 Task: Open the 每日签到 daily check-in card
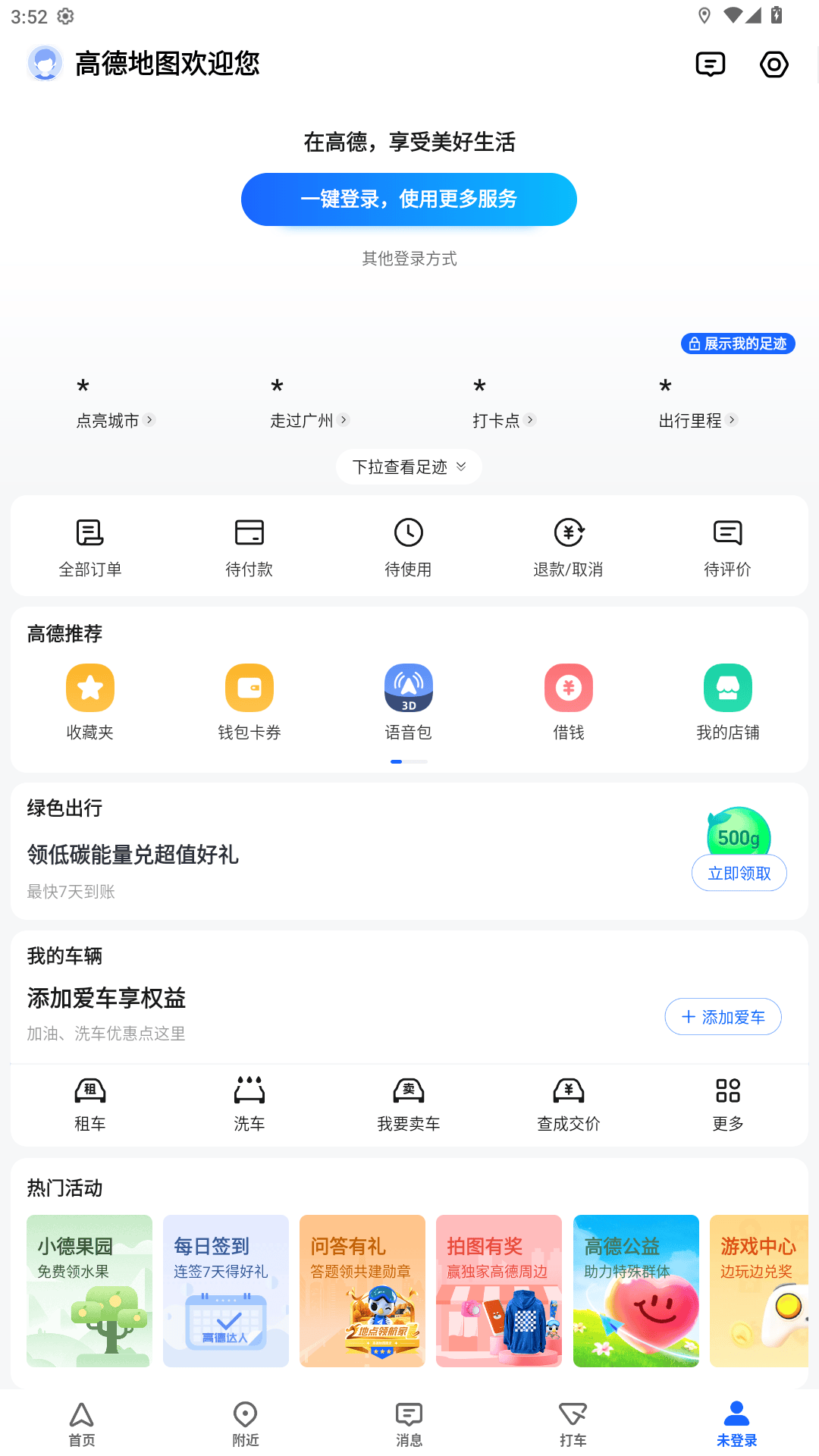coord(225,1291)
